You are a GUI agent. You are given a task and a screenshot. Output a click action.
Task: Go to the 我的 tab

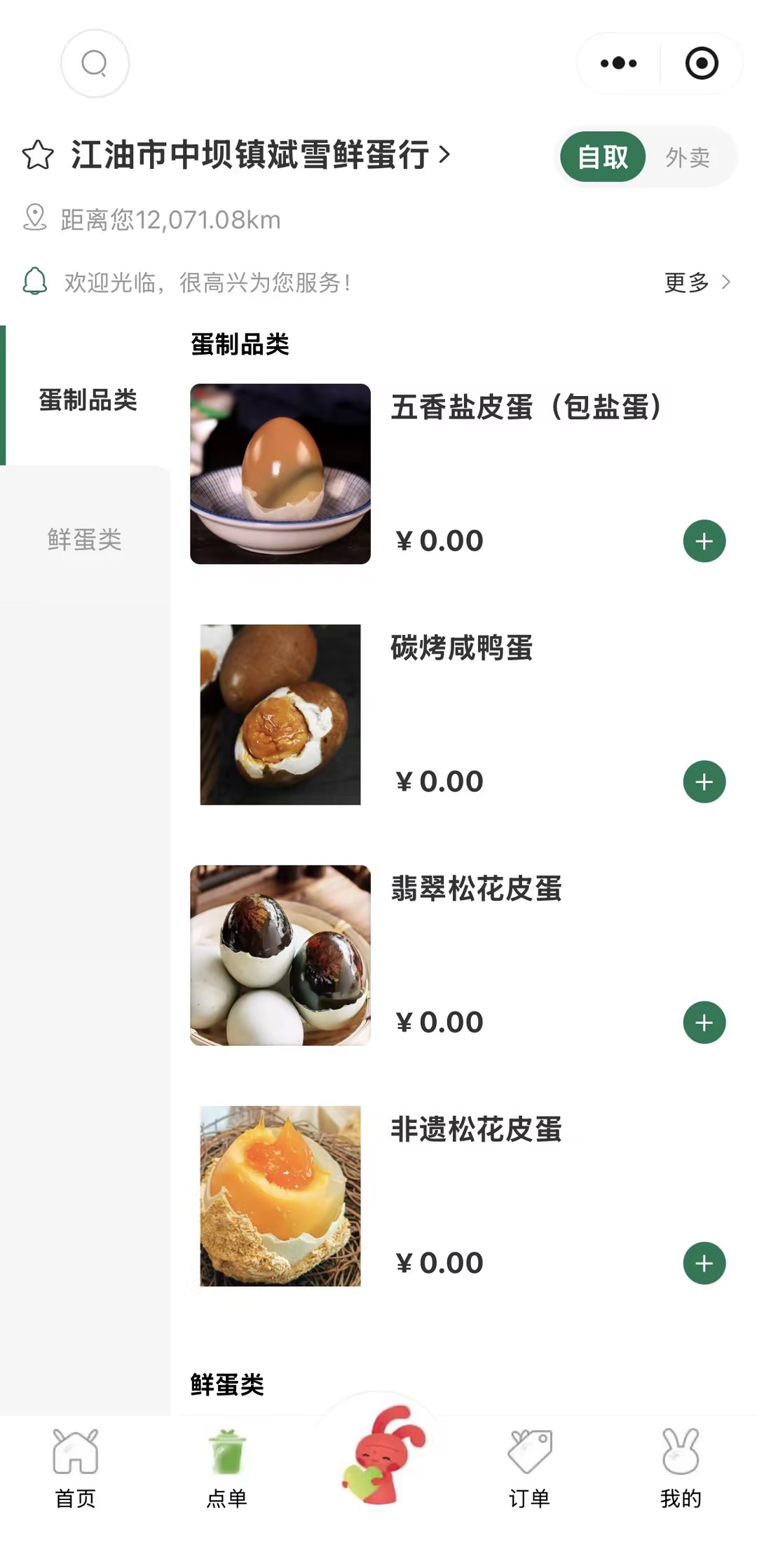[681, 1468]
